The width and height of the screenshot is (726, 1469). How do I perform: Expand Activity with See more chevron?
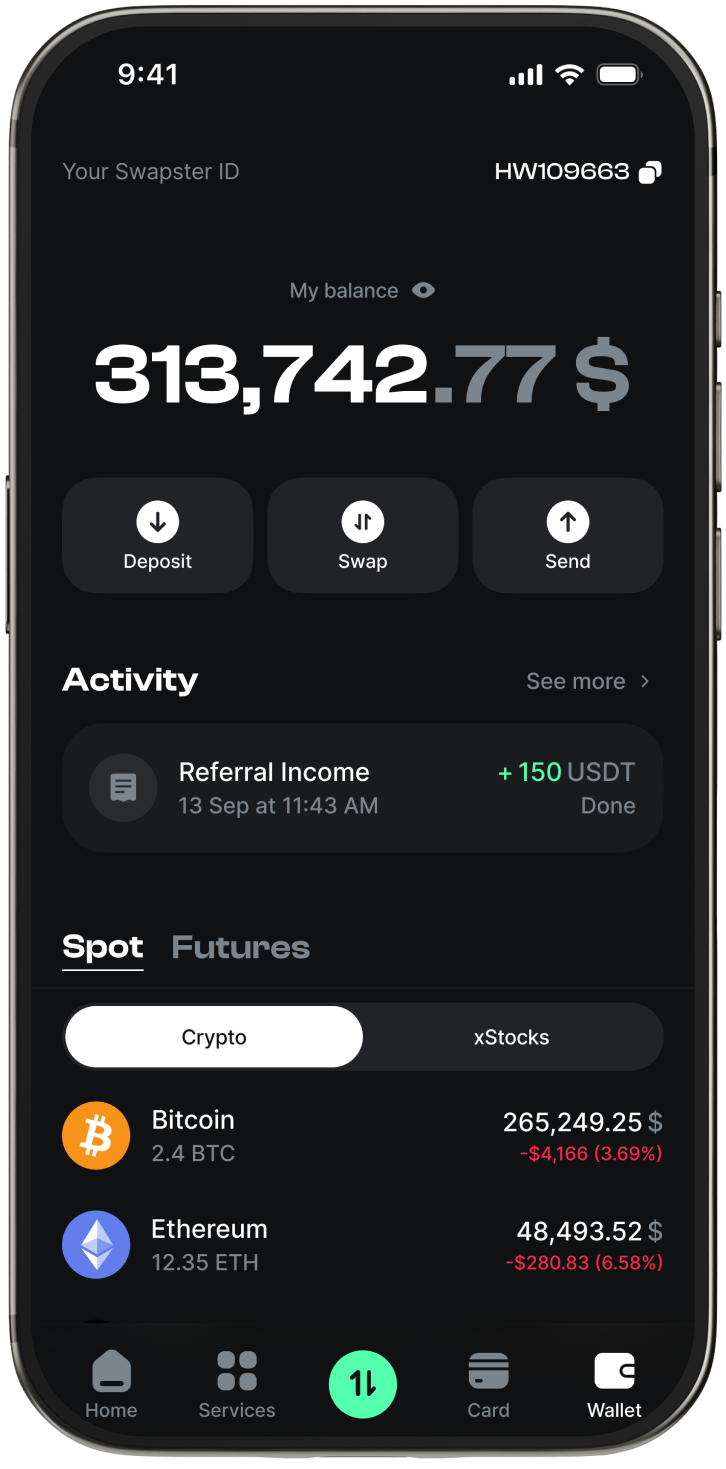(x=646, y=681)
